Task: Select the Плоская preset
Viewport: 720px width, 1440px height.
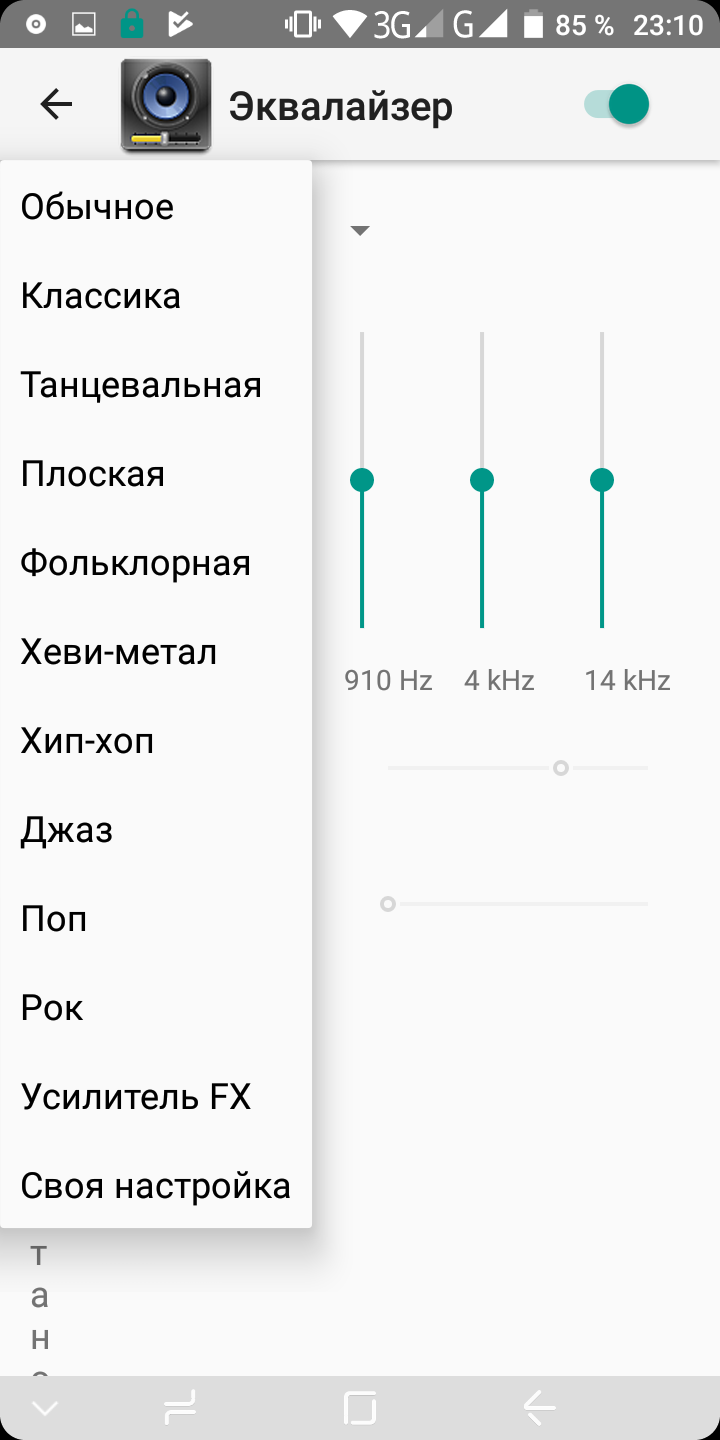Action: pyautogui.click(x=93, y=474)
